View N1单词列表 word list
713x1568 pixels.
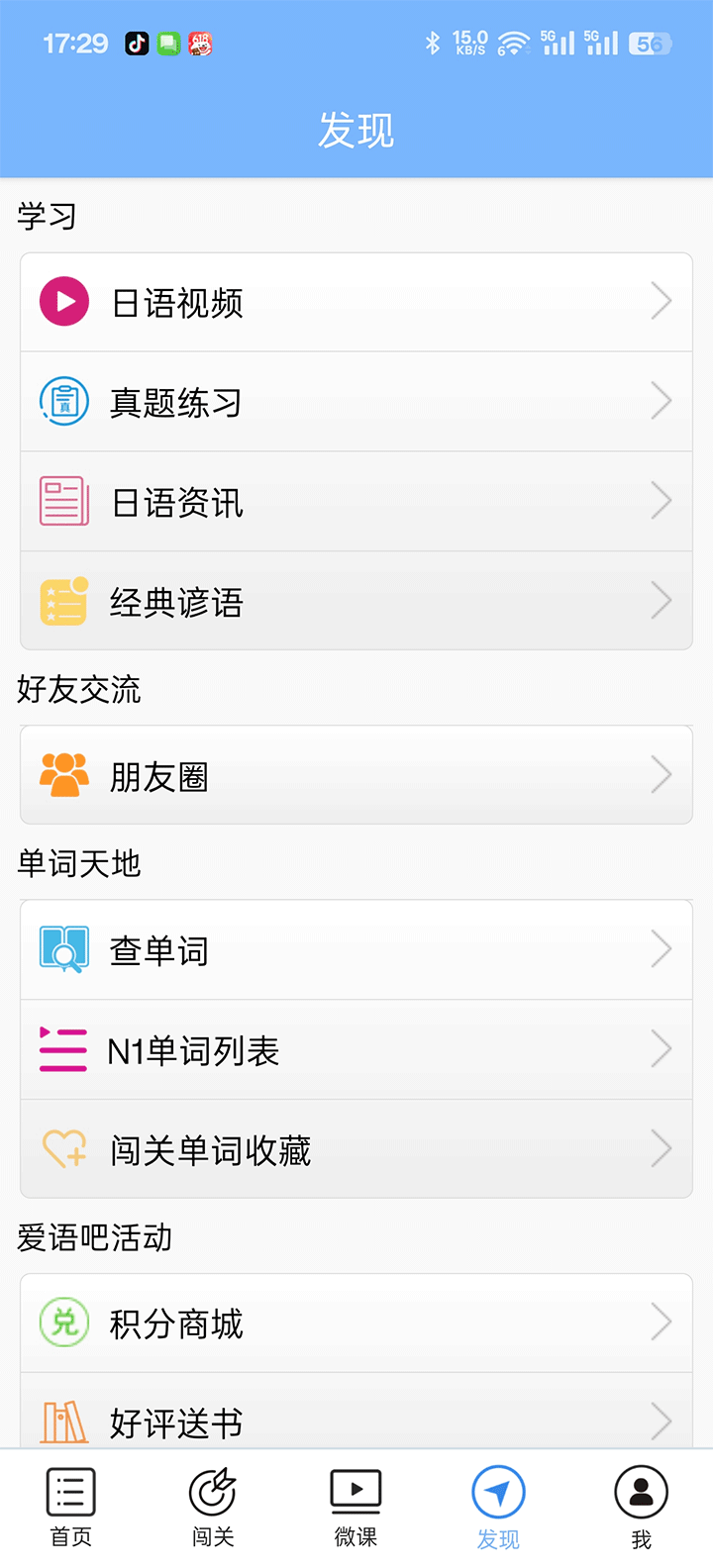pyautogui.click(x=356, y=1049)
